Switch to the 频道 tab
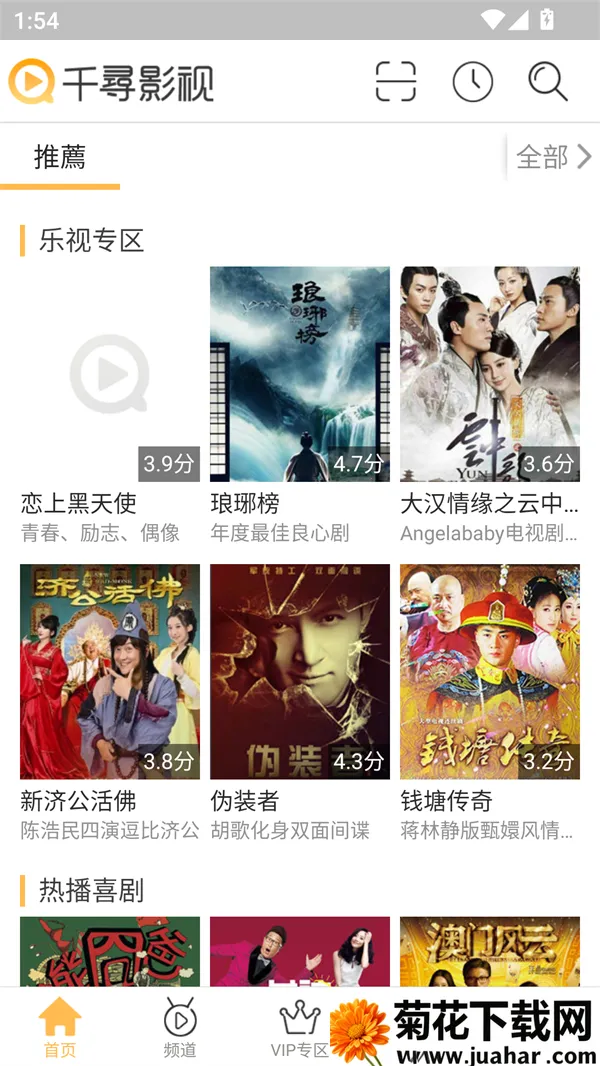600x1066 pixels. [x=180, y=1027]
